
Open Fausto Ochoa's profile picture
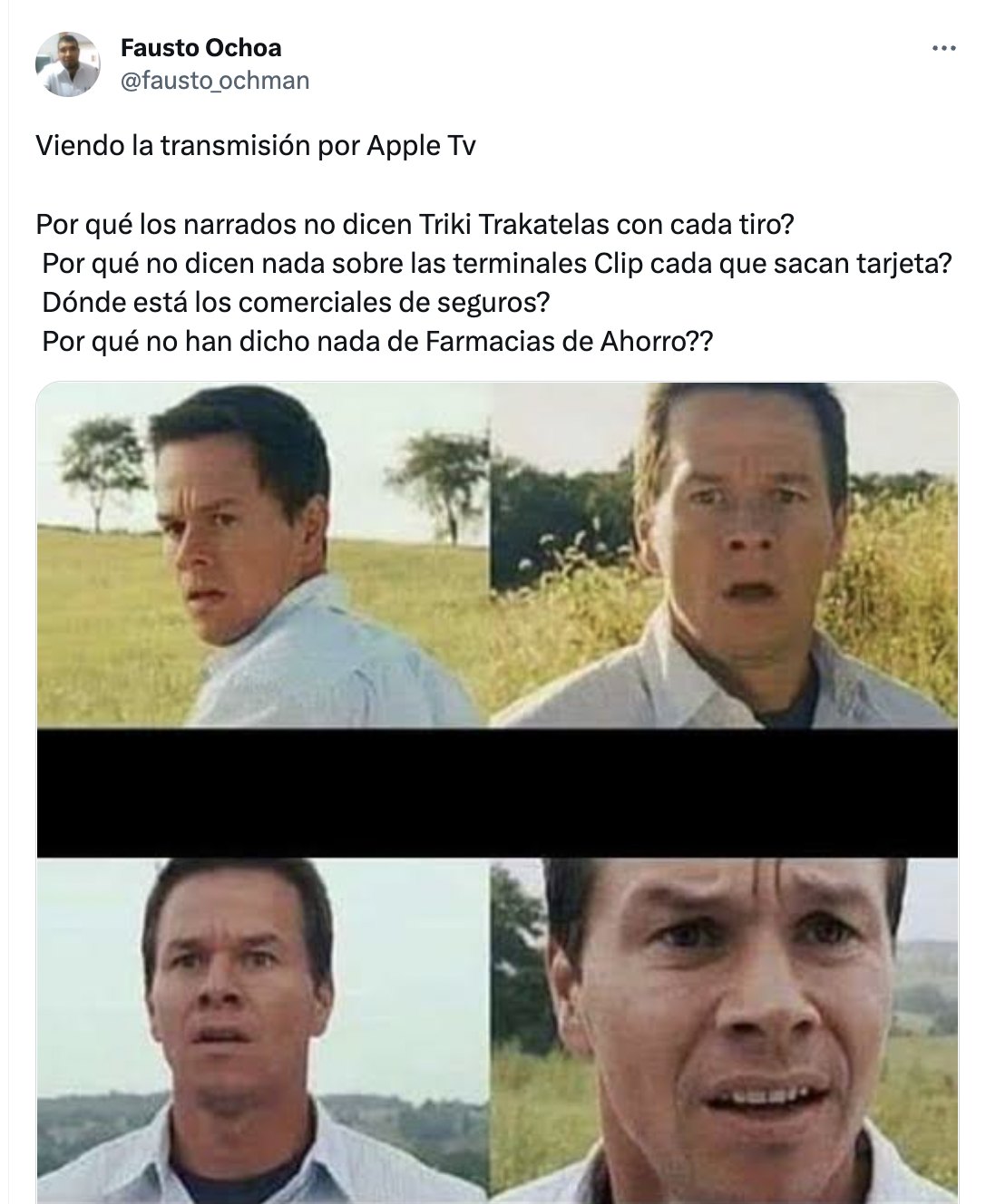(x=67, y=64)
